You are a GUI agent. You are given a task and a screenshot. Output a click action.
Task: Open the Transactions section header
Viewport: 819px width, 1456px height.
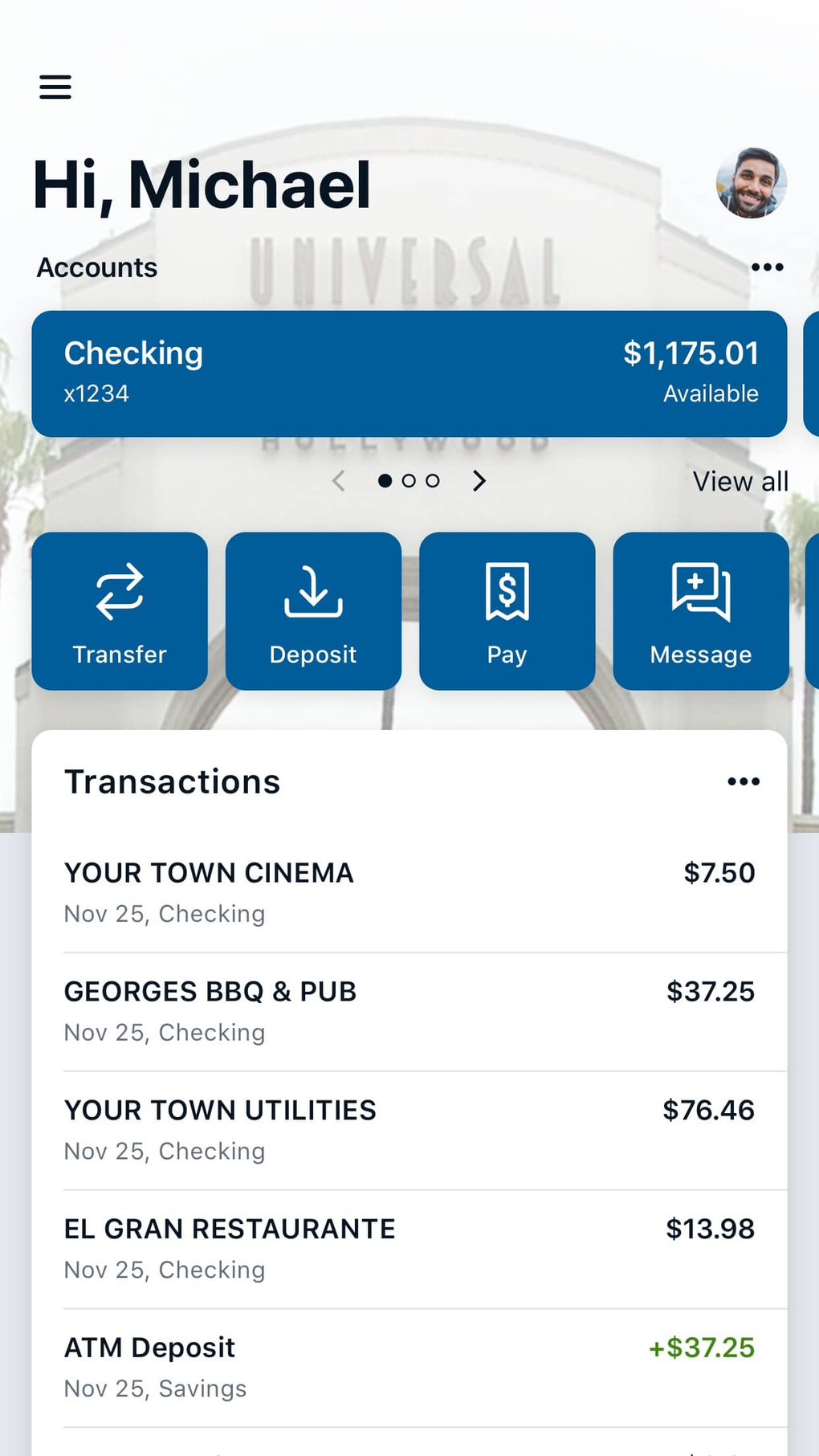pos(172,781)
